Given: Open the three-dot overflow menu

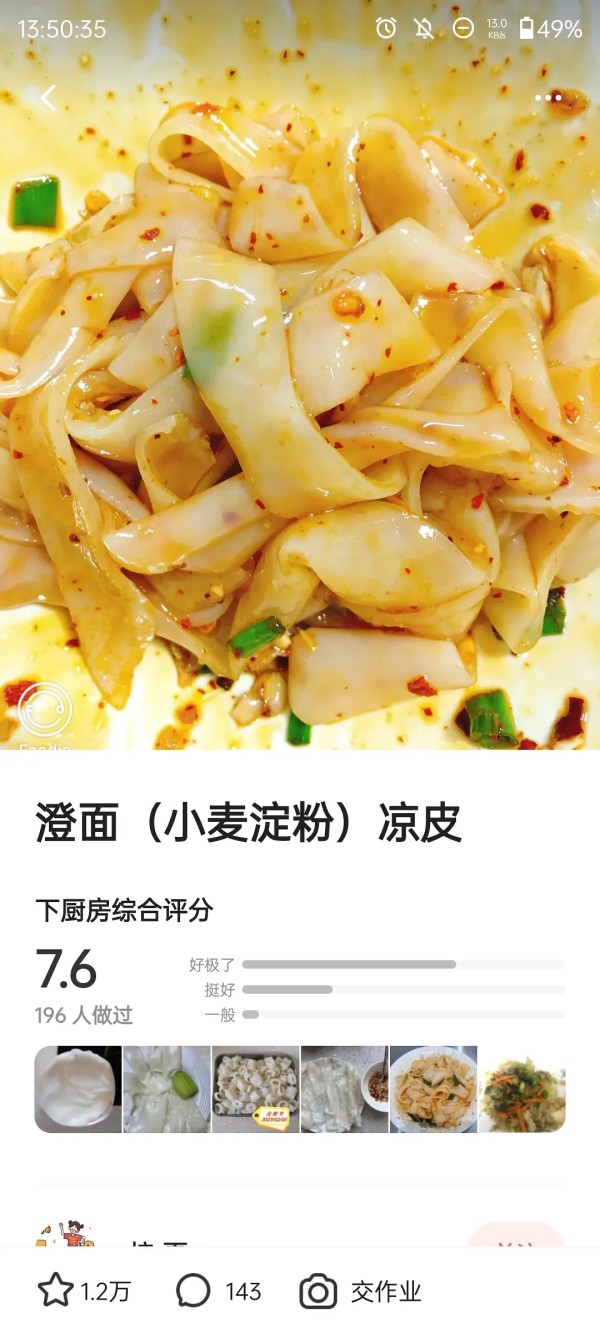Looking at the screenshot, I should [x=548, y=98].
